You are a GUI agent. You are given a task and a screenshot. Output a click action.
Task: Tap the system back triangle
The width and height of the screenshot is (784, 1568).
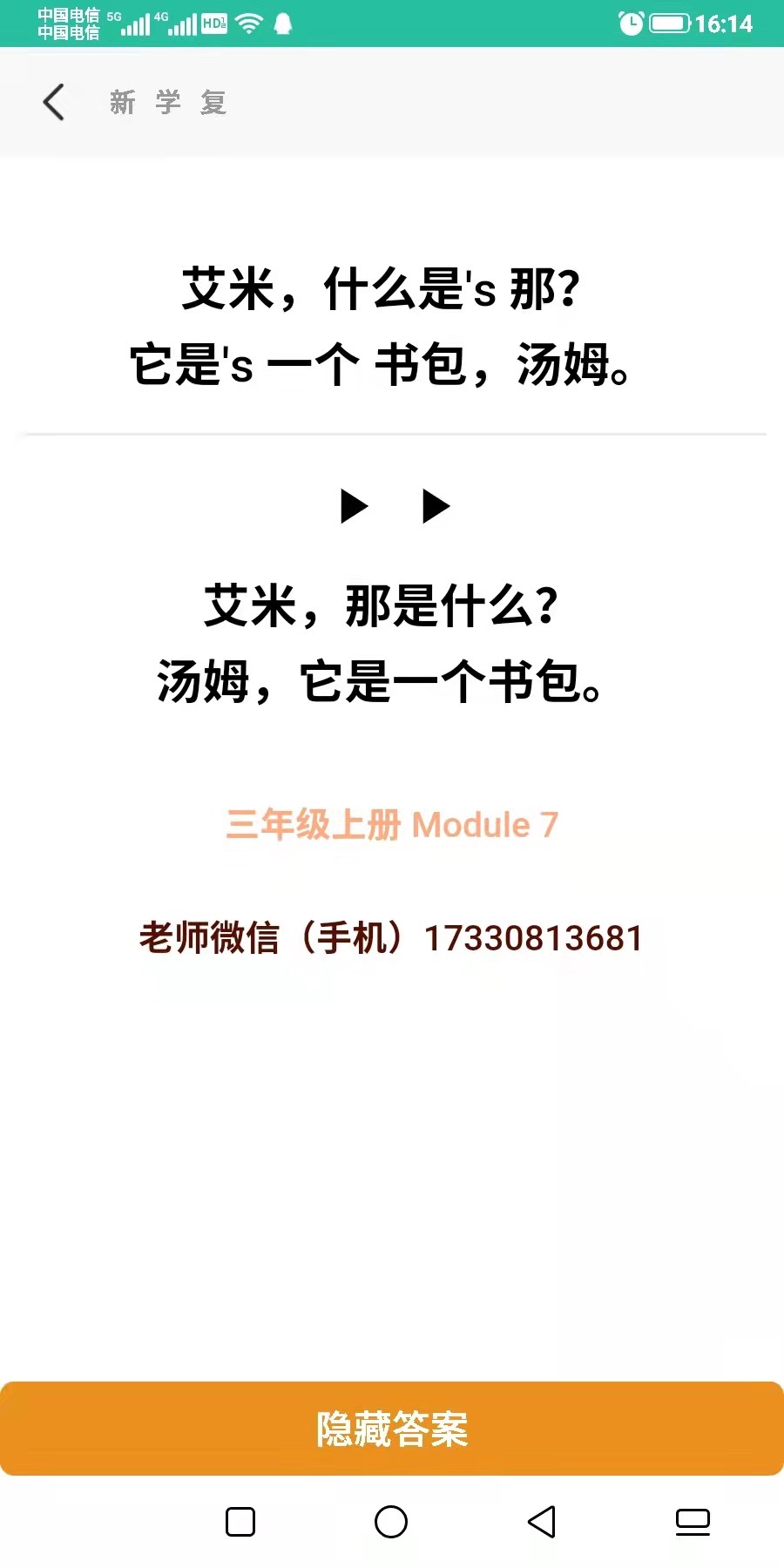point(542,1522)
